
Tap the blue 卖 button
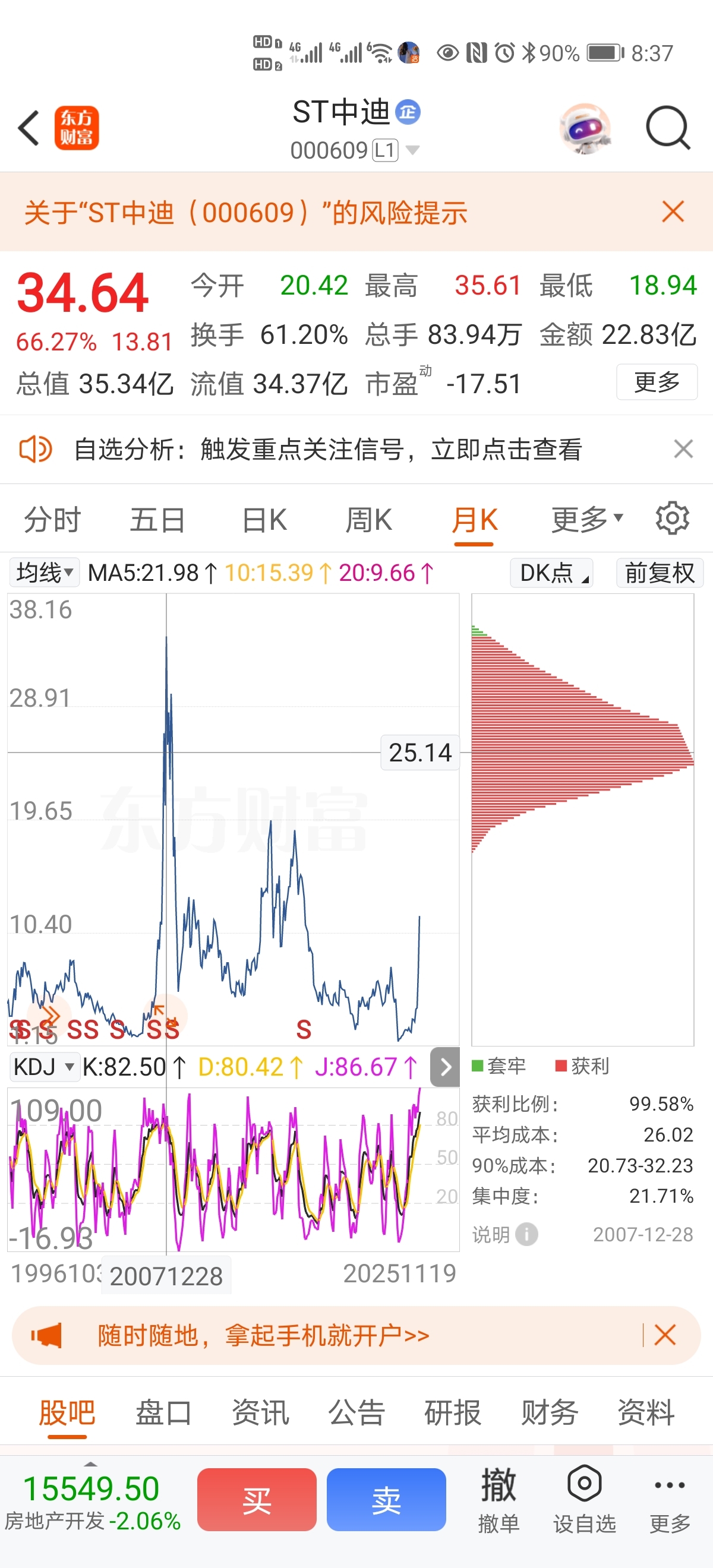click(x=386, y=1499)
